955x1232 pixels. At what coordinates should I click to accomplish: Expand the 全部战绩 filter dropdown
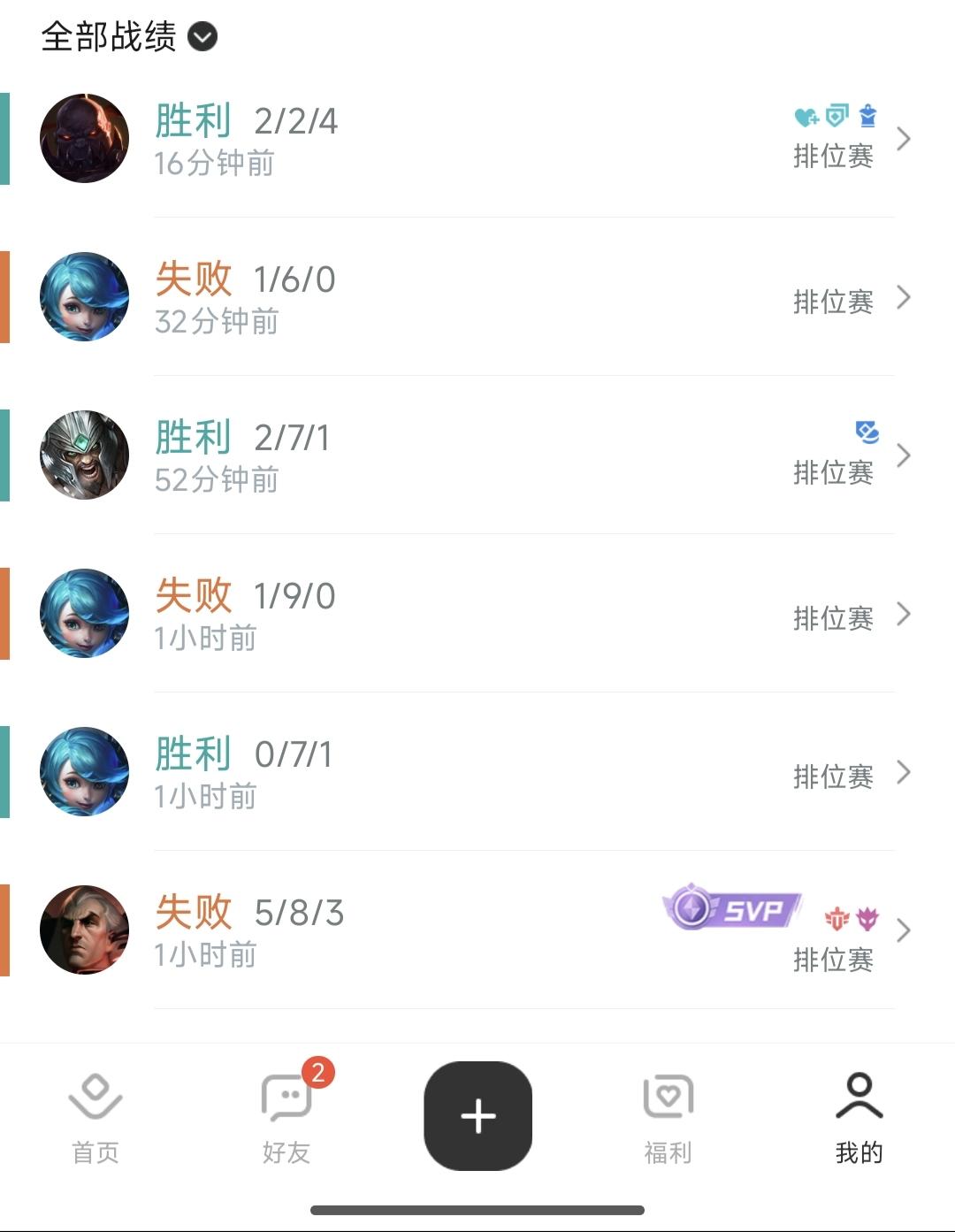[x=202, y=37]
